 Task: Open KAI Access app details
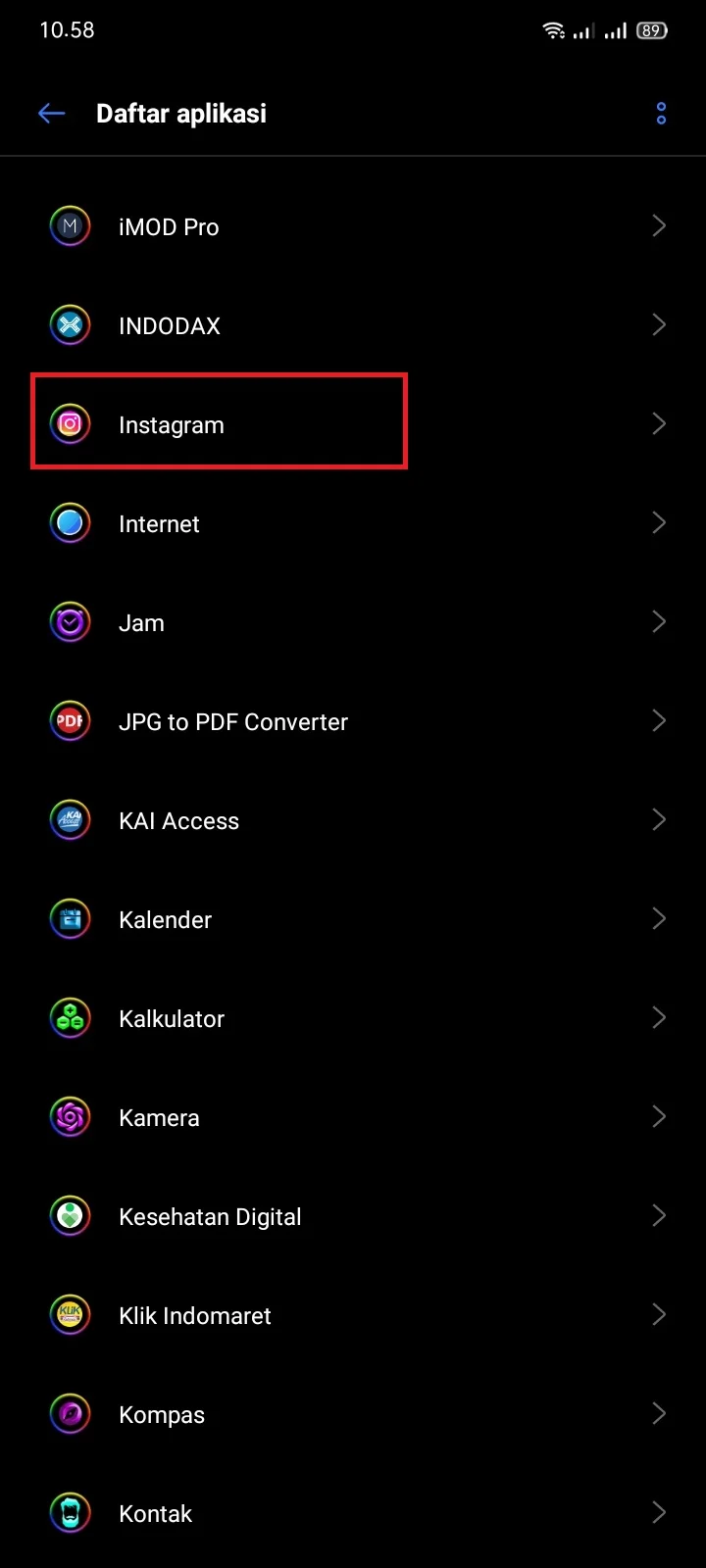click(x=353, y=820)
